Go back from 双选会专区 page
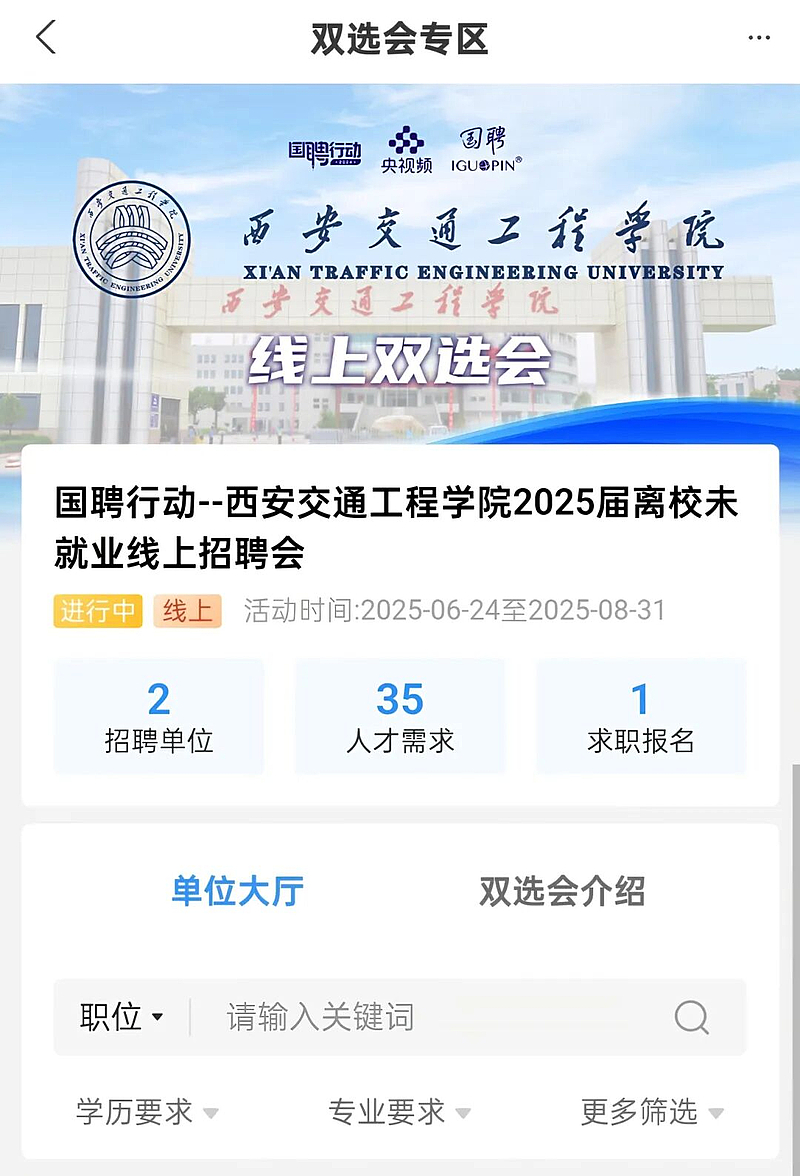The height and width of the screenshot is (1176, 800). click(x=46, y=38)
